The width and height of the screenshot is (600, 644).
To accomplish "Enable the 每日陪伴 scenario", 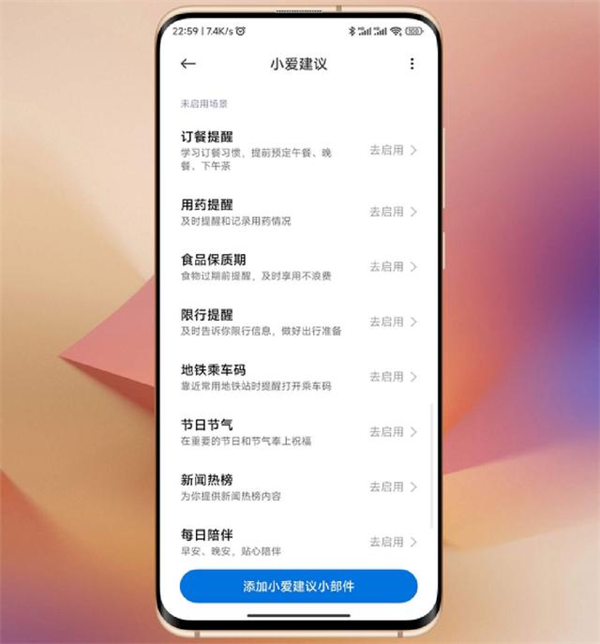I will tap(393, 542).
